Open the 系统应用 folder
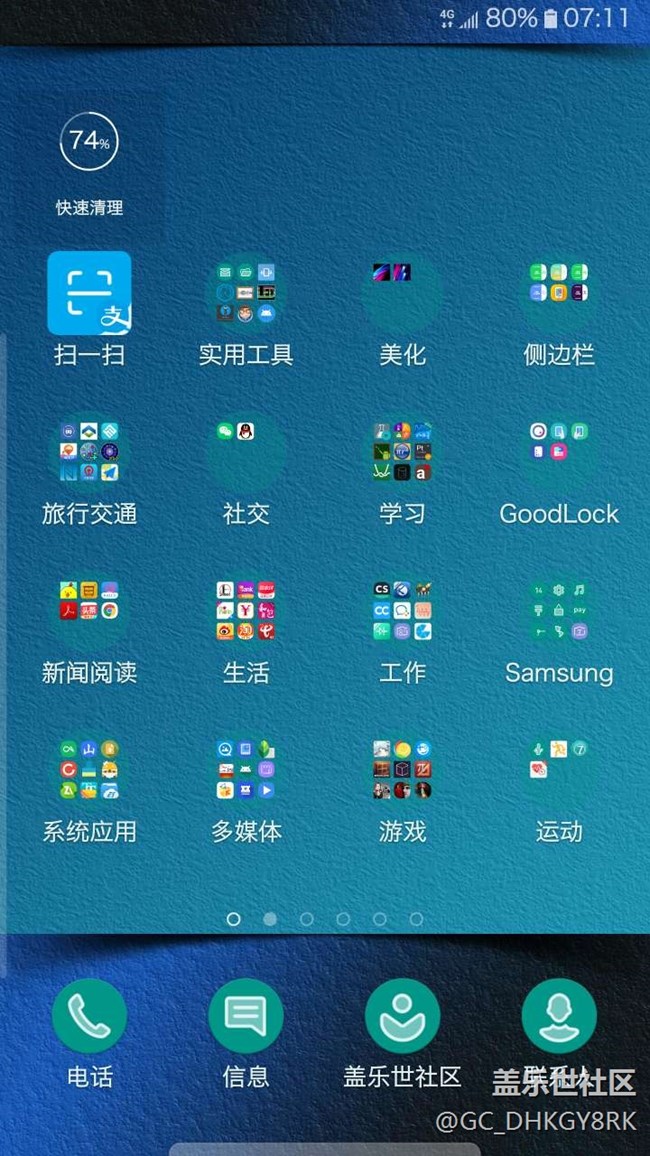Screen dimensions: 650x1156 [x=89, y=770]
